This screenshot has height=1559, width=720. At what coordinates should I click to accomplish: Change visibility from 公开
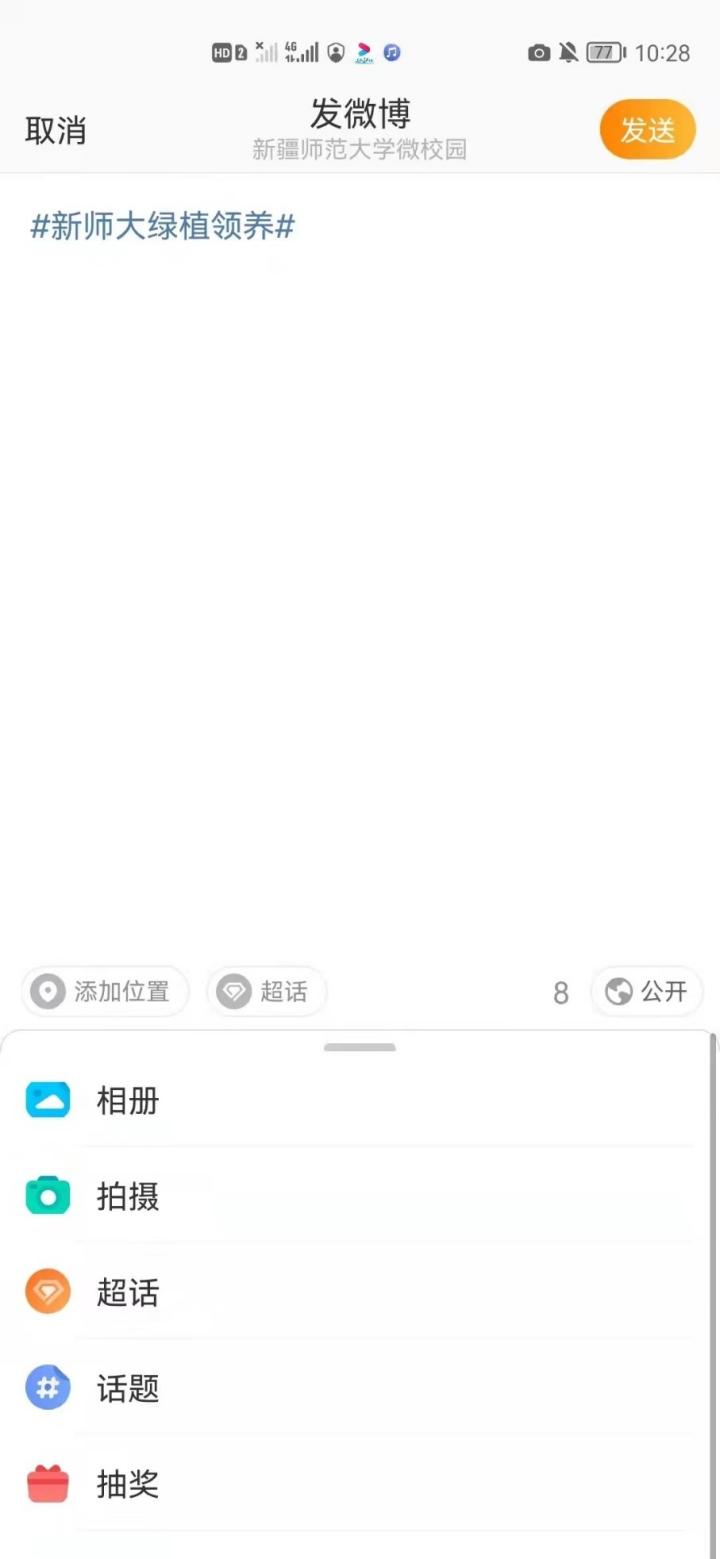[647, 992]
